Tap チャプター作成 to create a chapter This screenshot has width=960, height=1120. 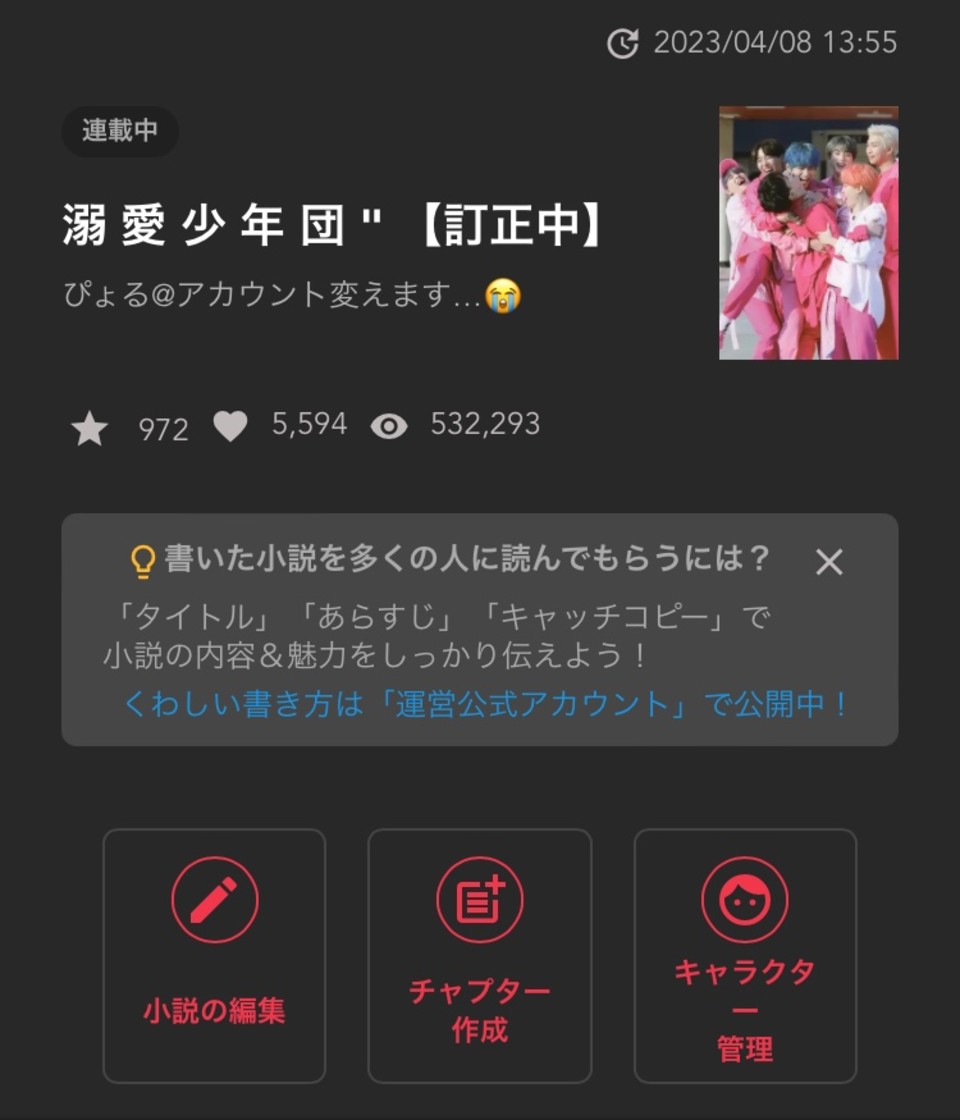(x=479, y=955)
